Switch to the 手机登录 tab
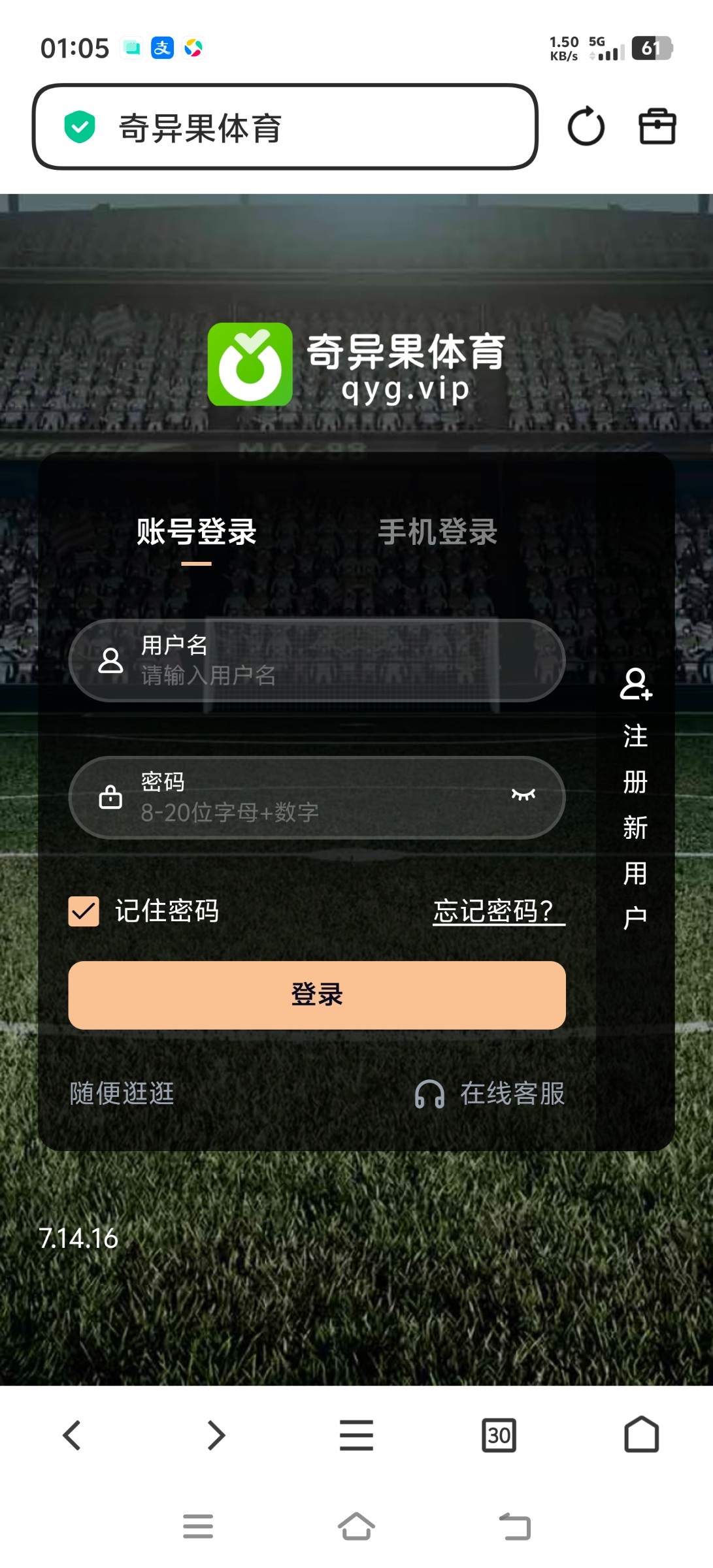 pyautogui.click(x=437, y=532)
